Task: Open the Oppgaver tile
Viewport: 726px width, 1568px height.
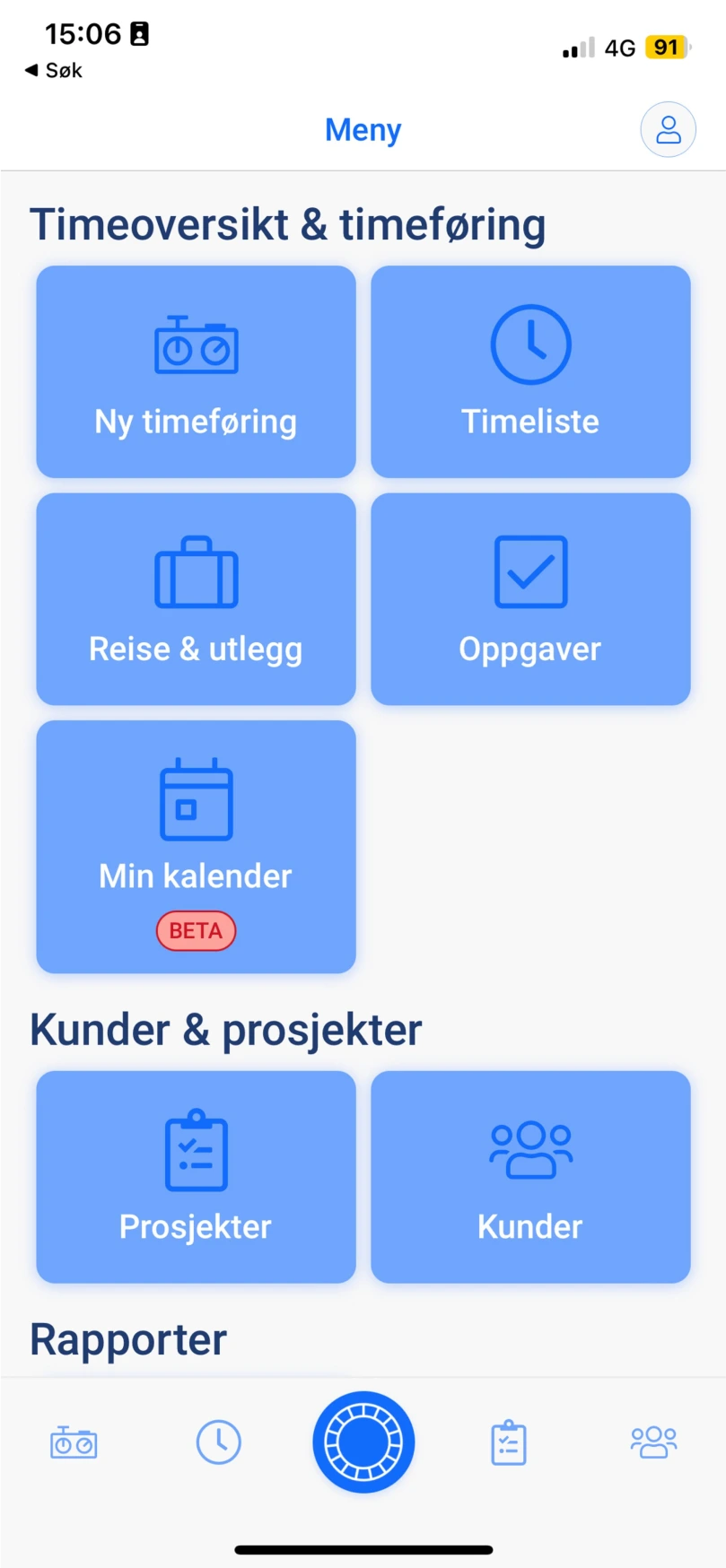Action: tap(530, 598)
